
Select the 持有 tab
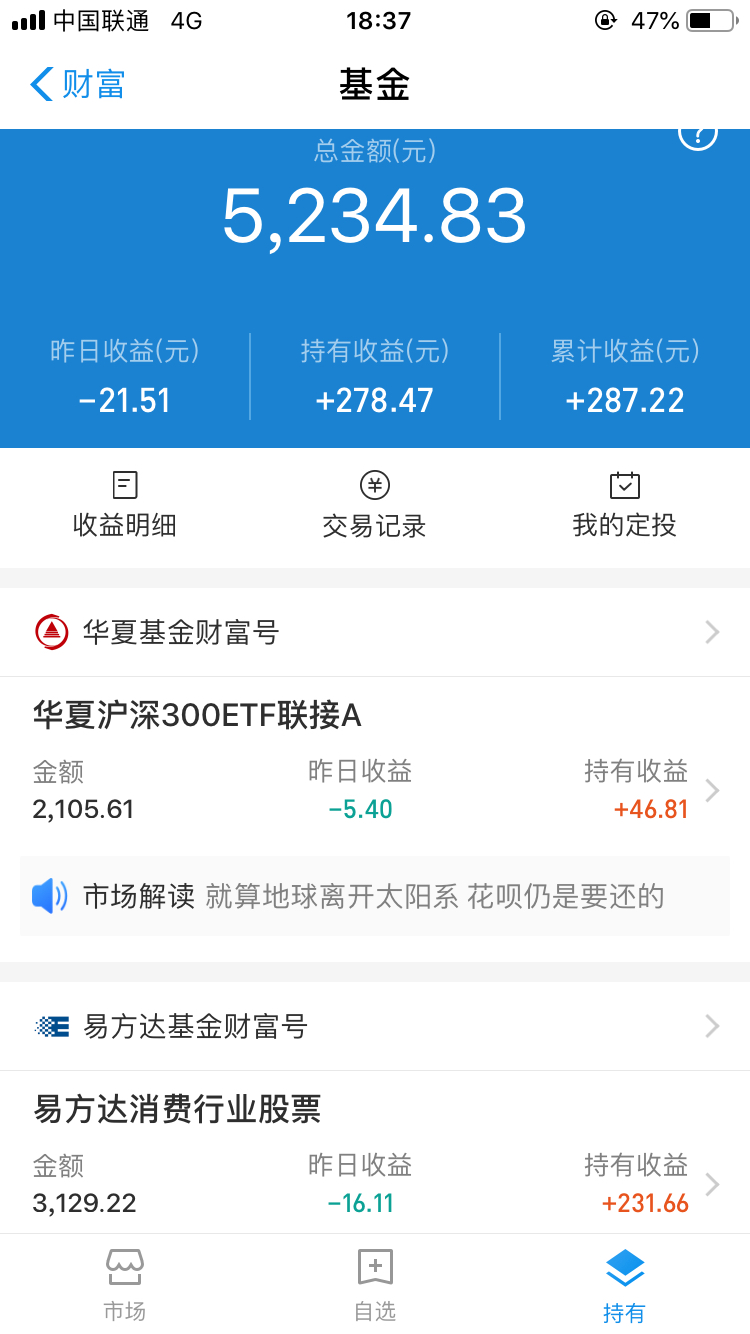625,1285
